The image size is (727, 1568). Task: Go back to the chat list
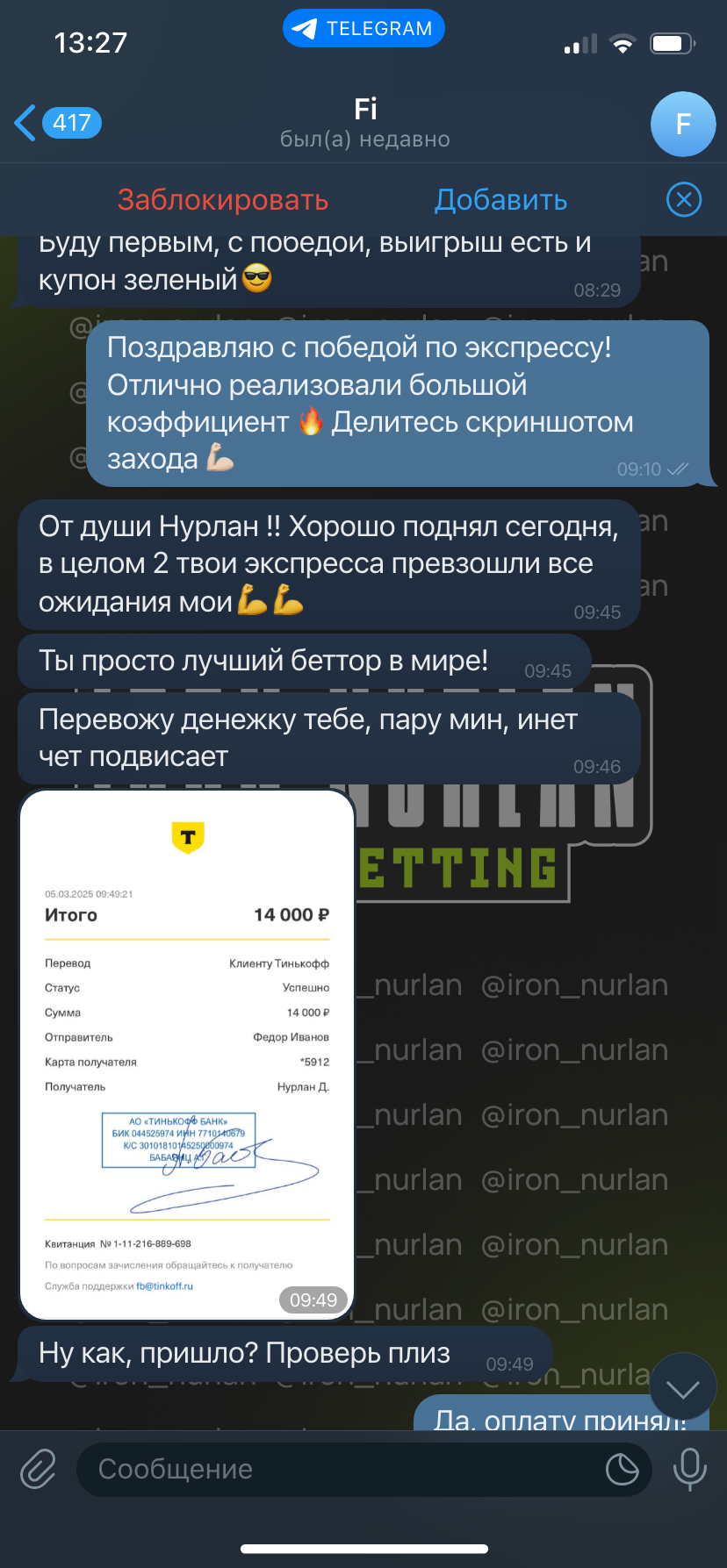tap(57, 123)
